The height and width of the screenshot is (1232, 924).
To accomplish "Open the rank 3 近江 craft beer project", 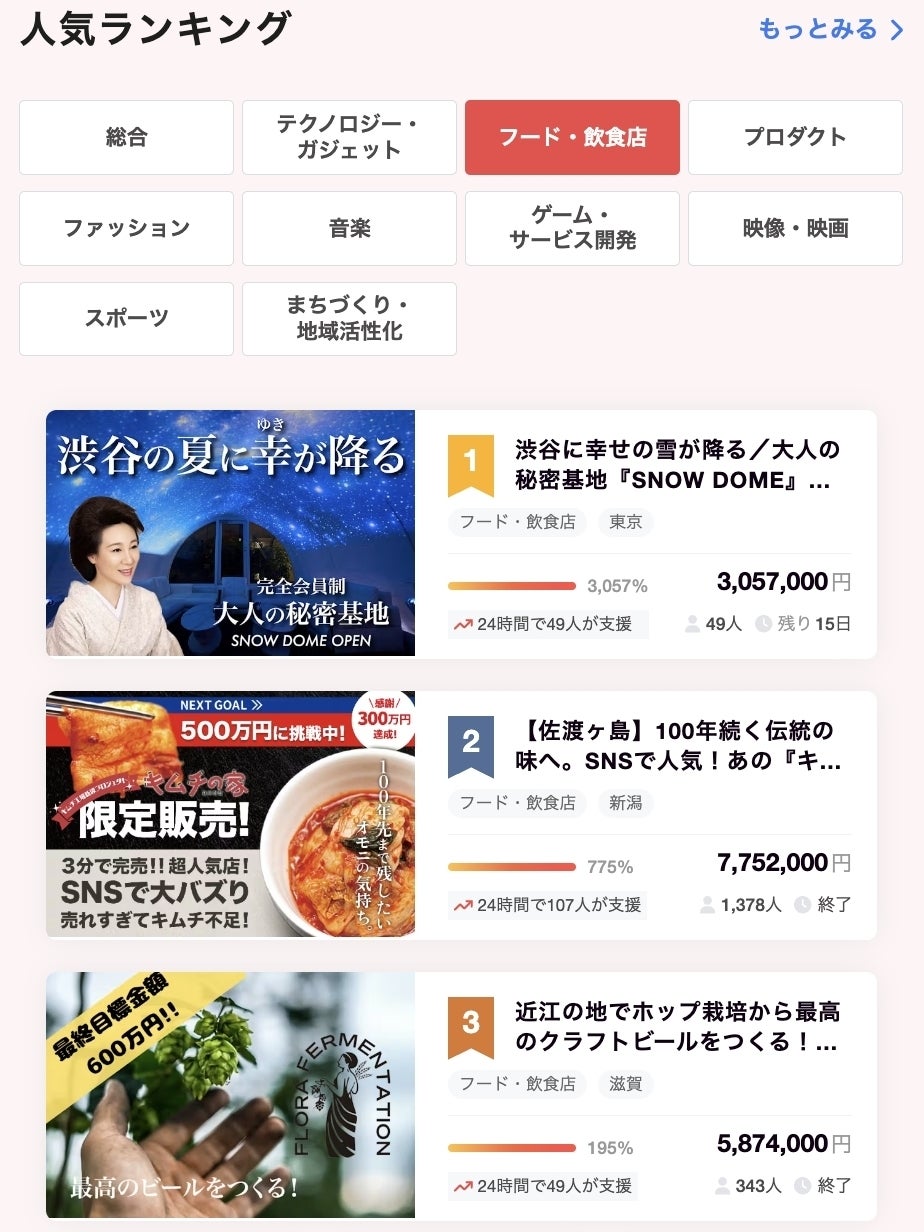I will point(676,1027).
